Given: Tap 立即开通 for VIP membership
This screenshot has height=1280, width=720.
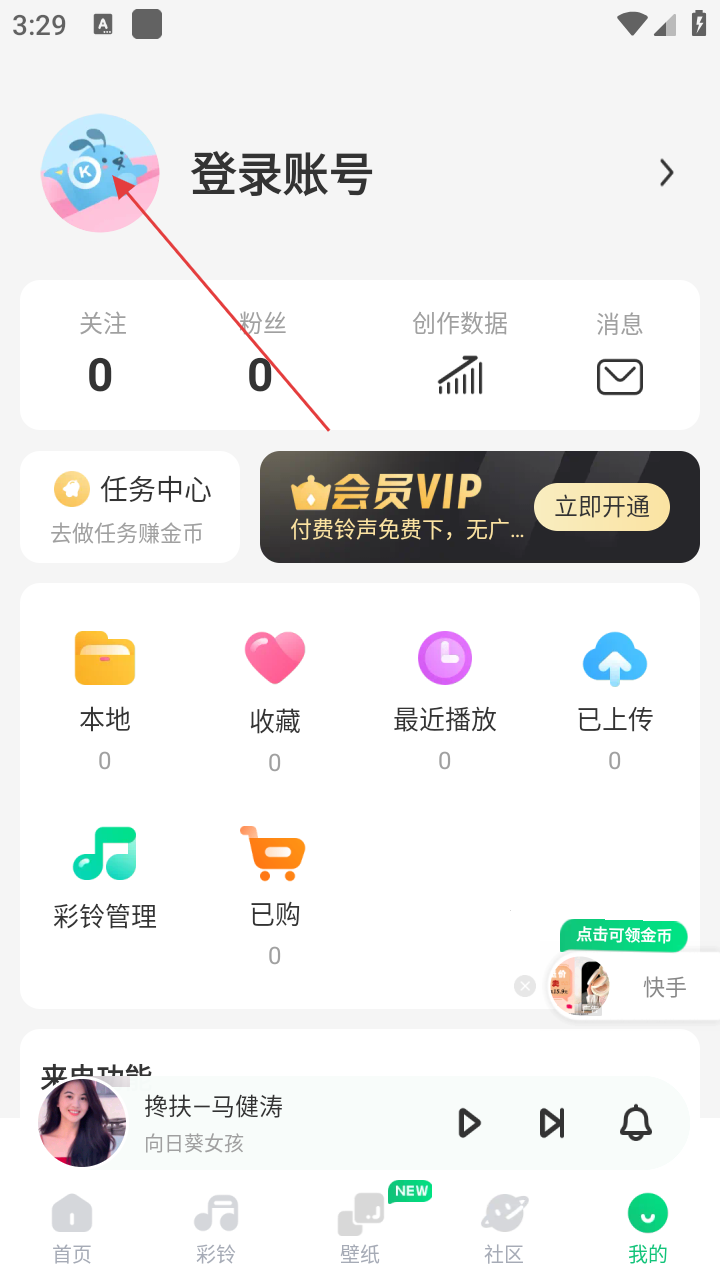Looking at the screenshot, I should coord(602,507).
